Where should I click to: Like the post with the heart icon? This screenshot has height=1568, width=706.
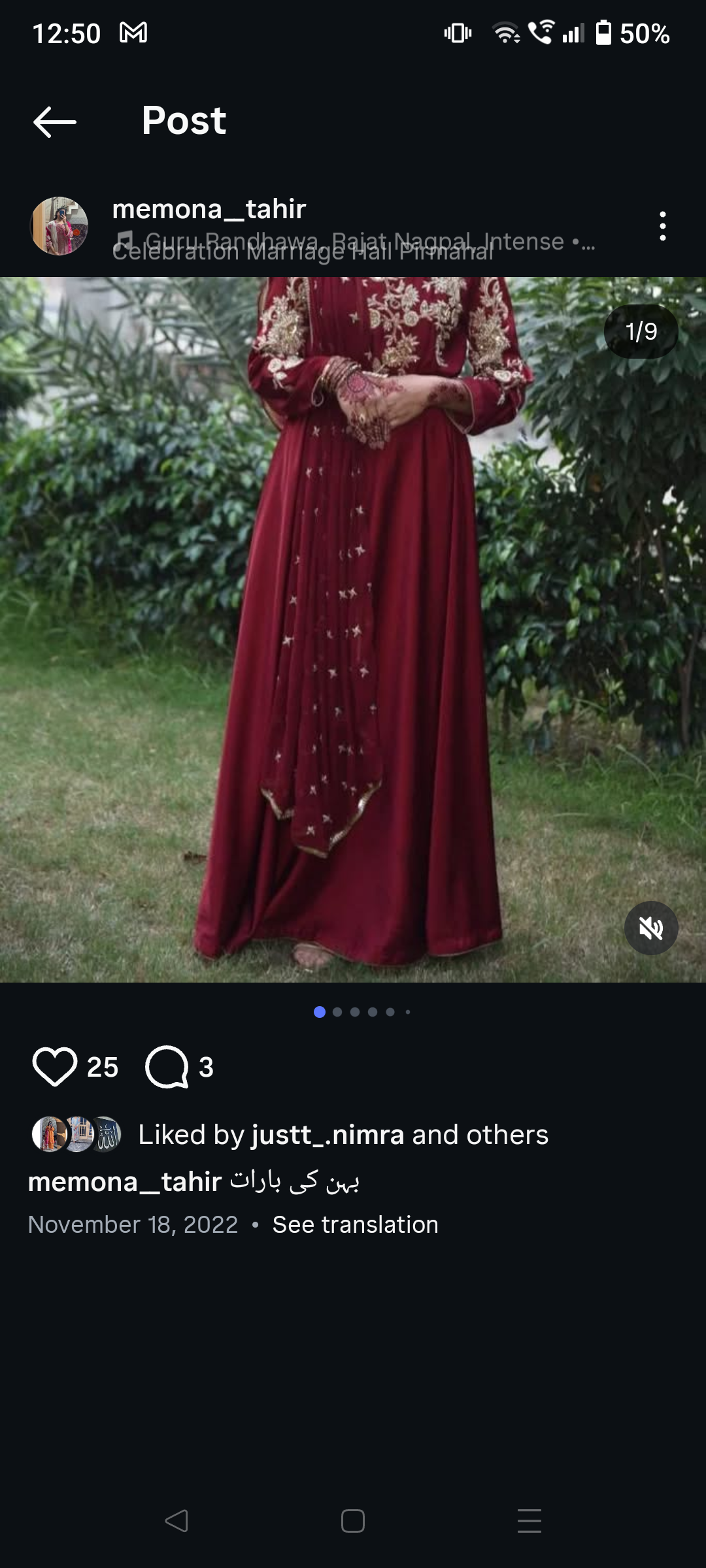(x=55, y=1067)
